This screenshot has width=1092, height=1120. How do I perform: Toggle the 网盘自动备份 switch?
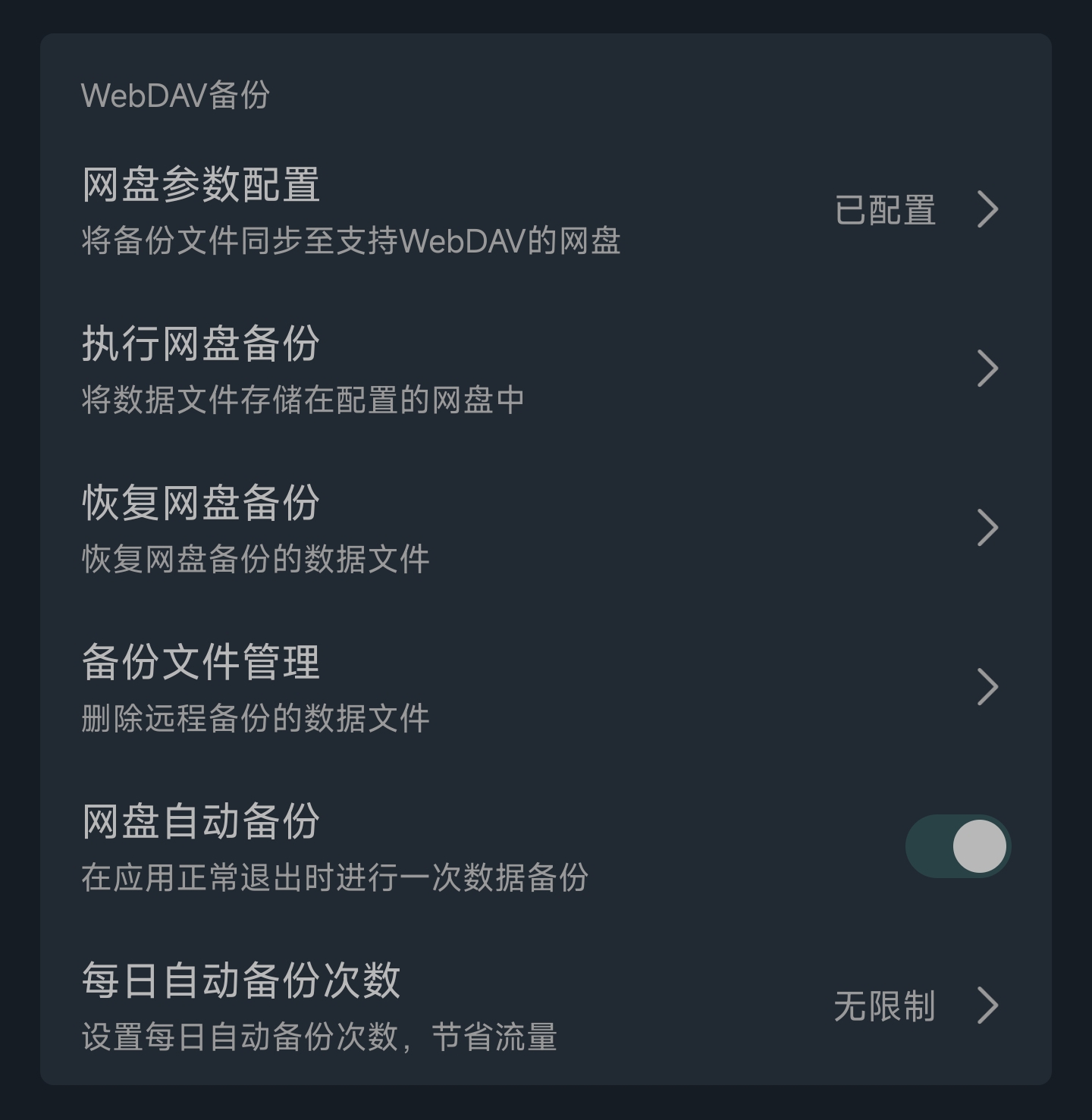958,846
